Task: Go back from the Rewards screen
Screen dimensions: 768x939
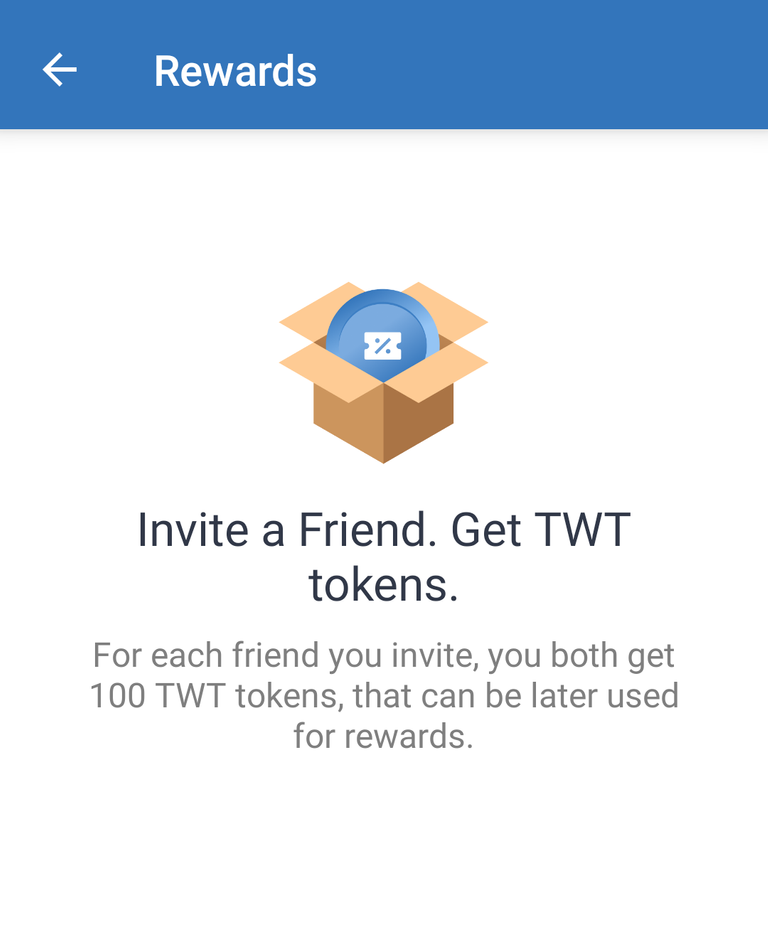Action: [59, 70]
